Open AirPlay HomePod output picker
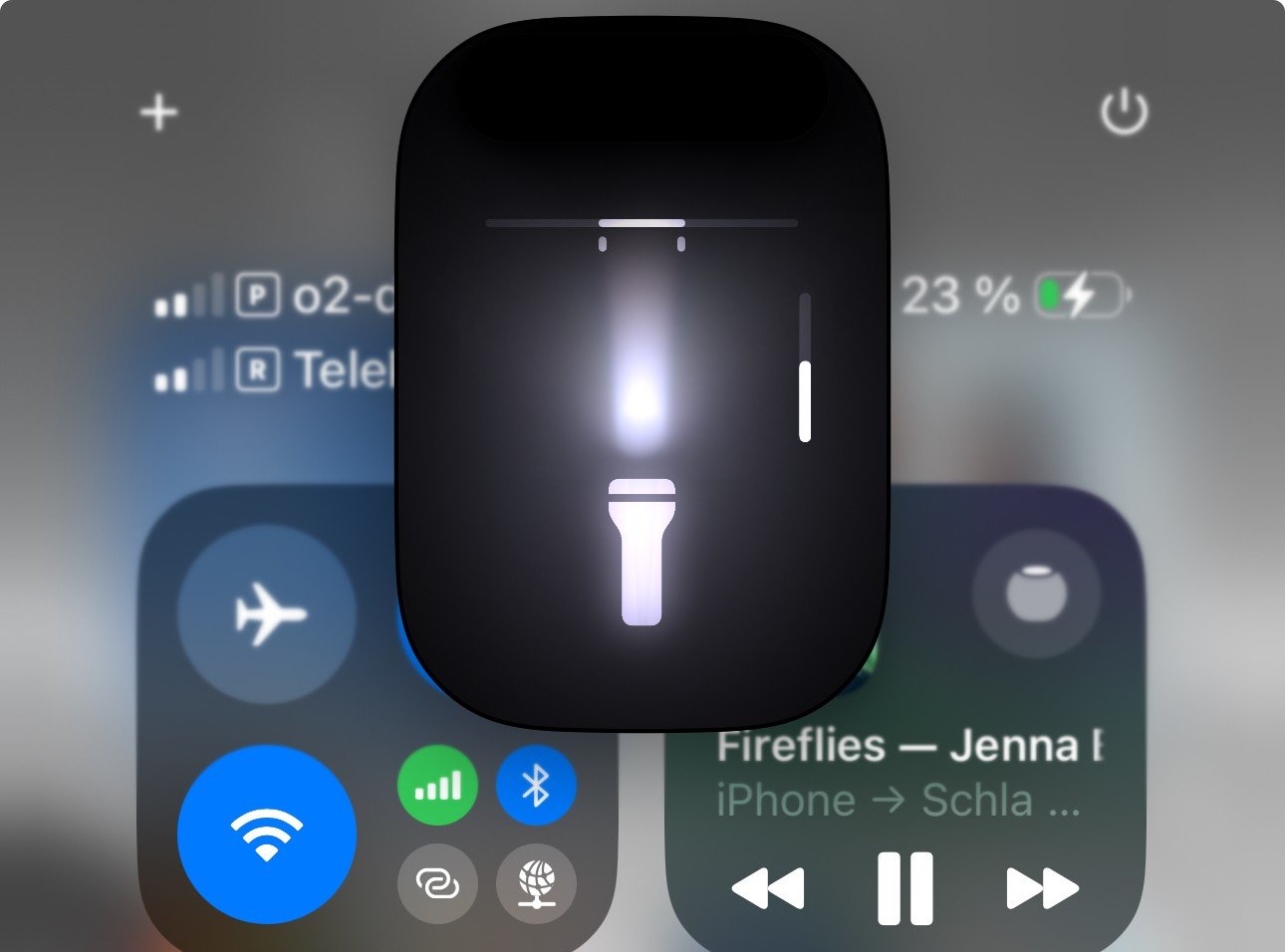Viewport: 1285px width, 952px height. point(1036,595)
